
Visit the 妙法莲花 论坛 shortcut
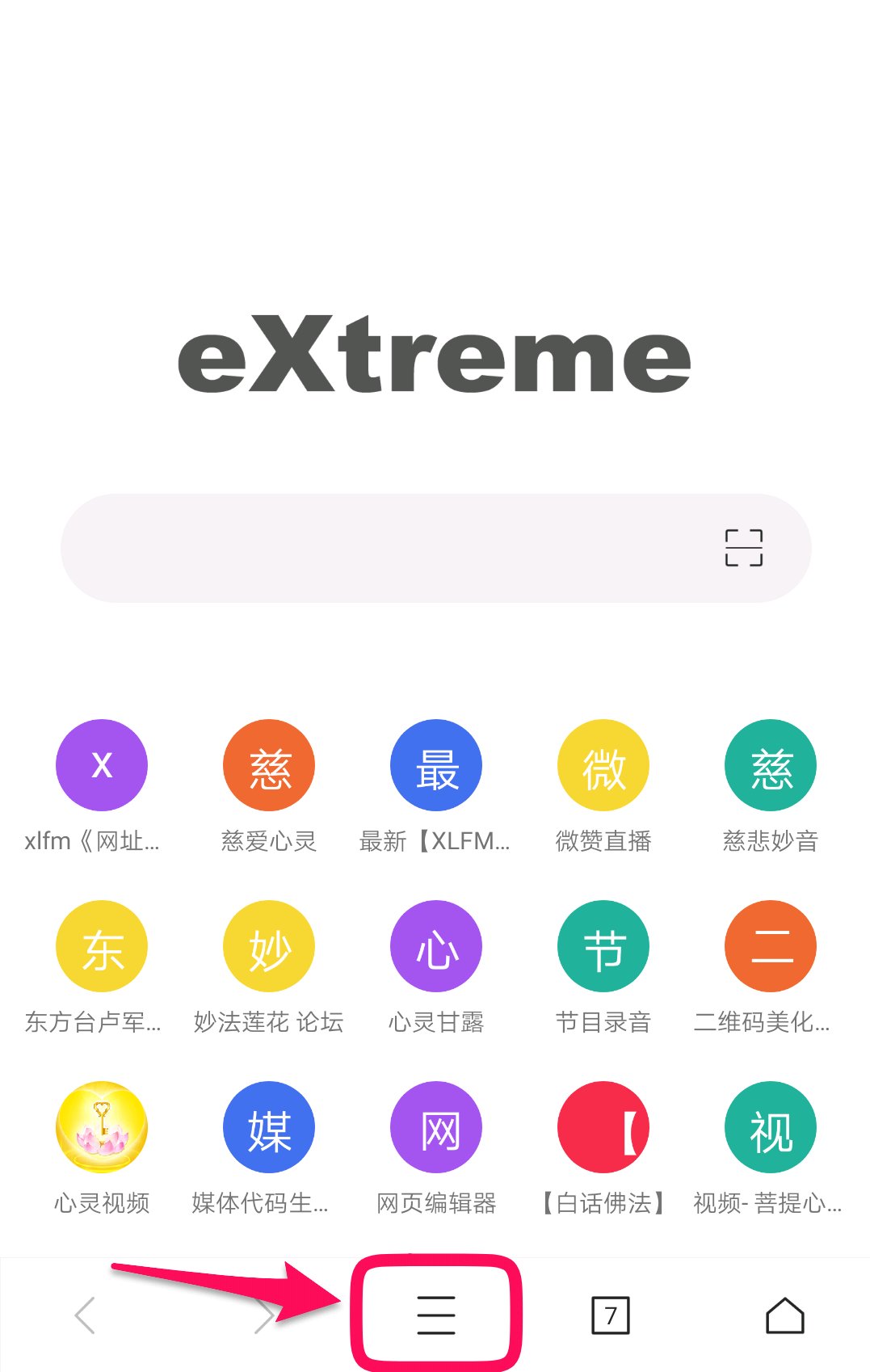268,946
